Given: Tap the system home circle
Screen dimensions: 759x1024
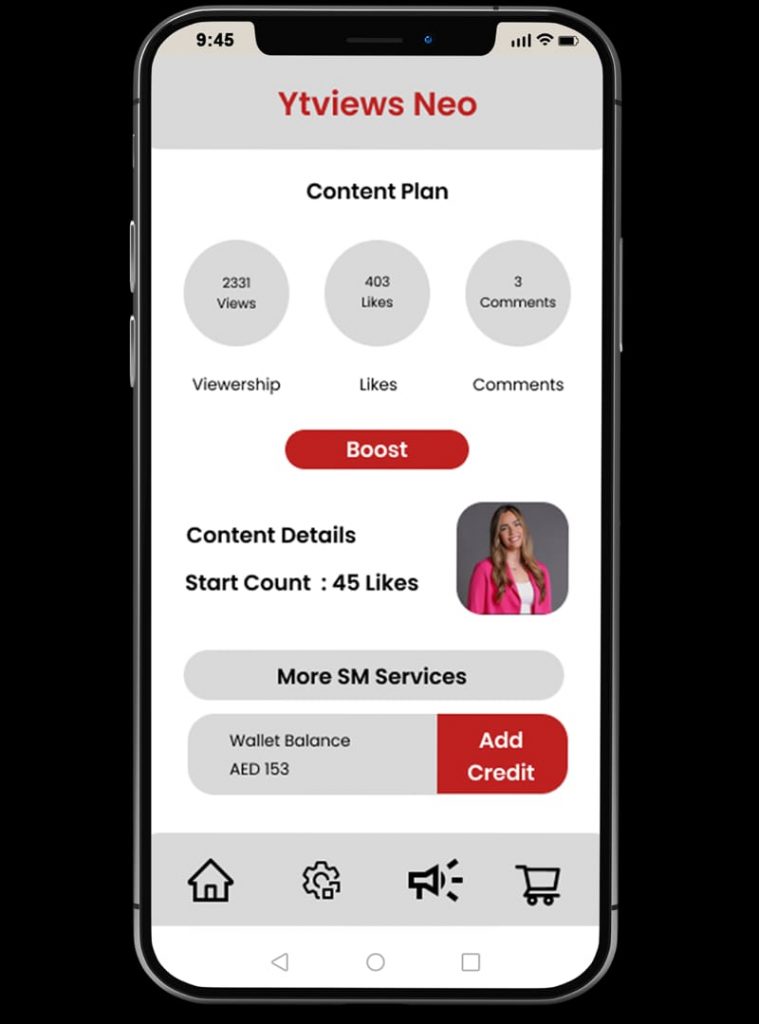Looking at the screenshot, I should click(x=375, y=962).
